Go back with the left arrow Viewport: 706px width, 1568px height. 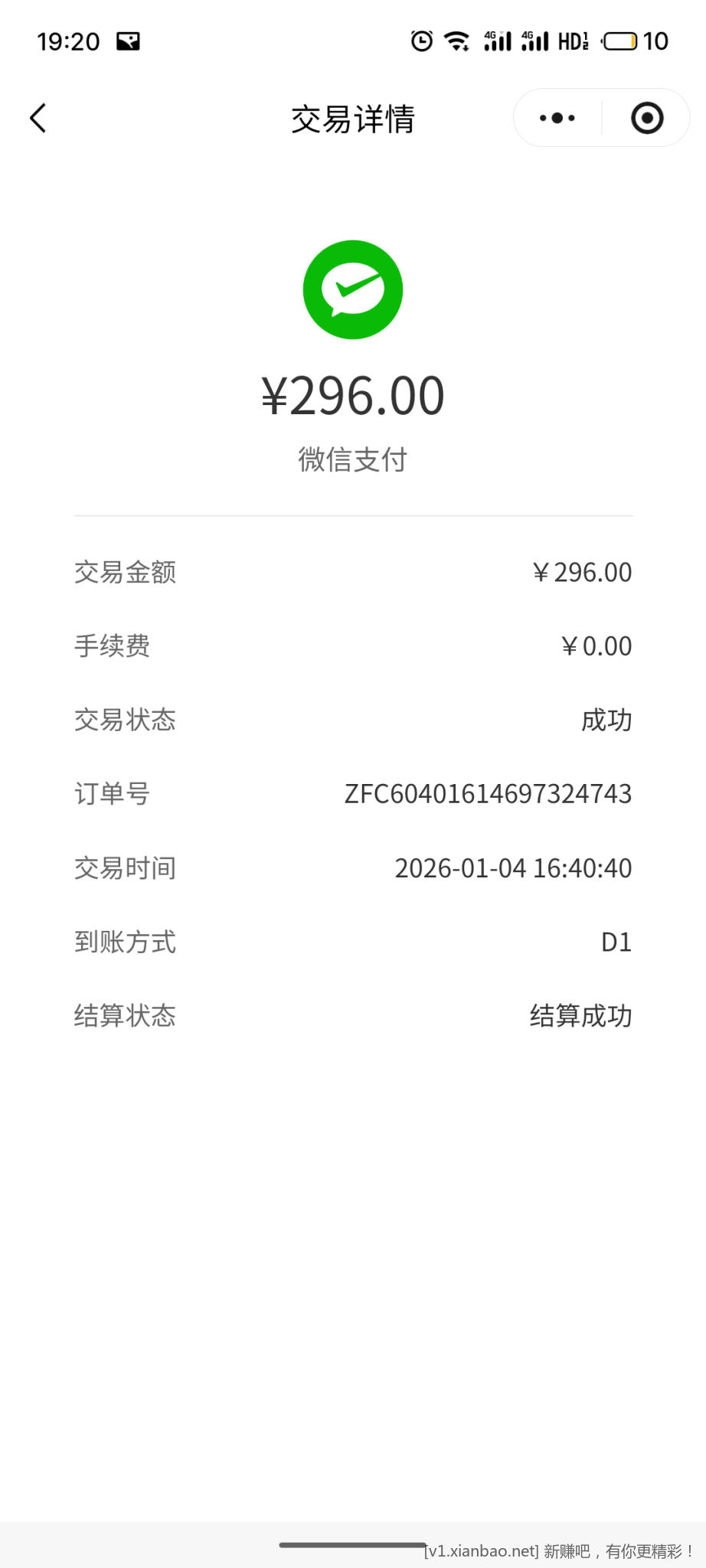[x=38, y=118]
